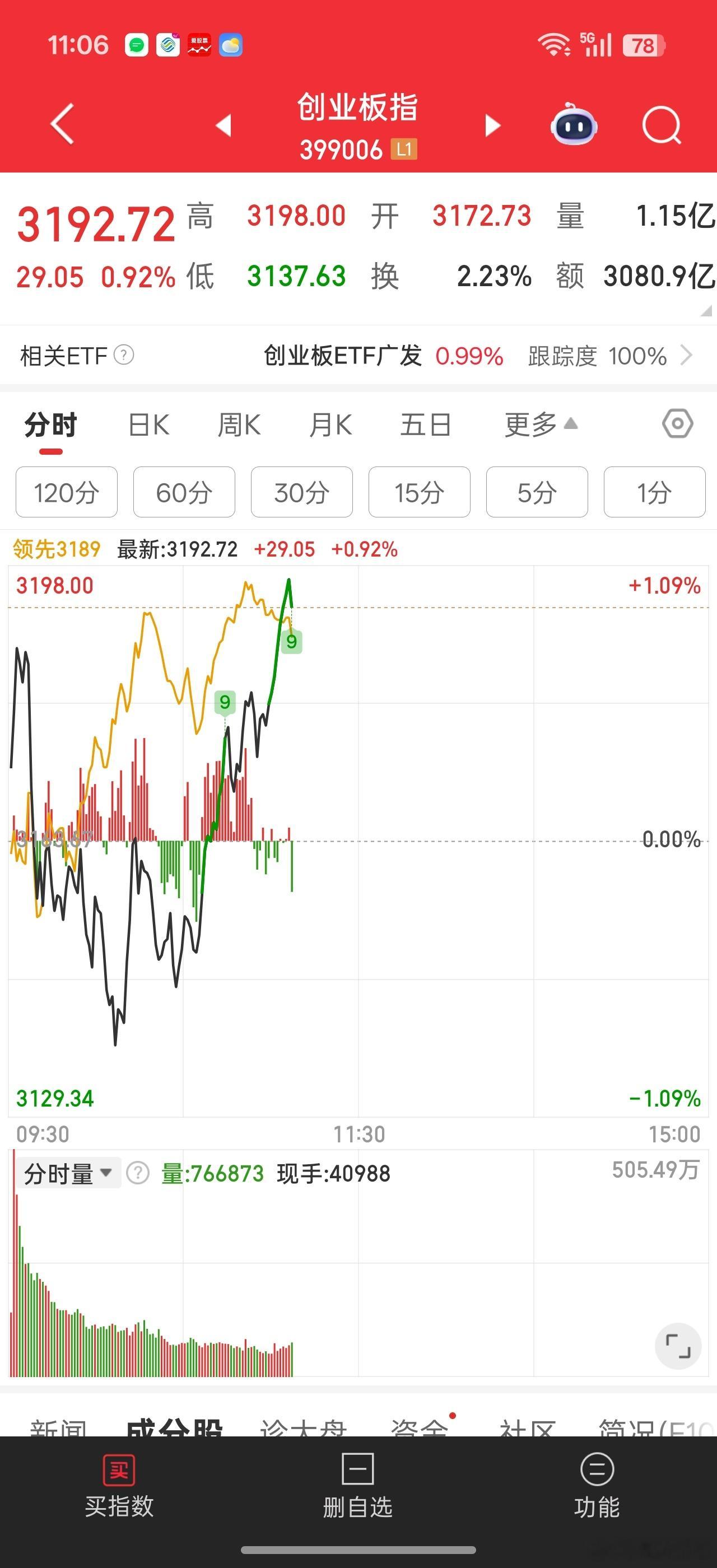
Task: Select the 120分 period chip
Action: coord(66,492)
